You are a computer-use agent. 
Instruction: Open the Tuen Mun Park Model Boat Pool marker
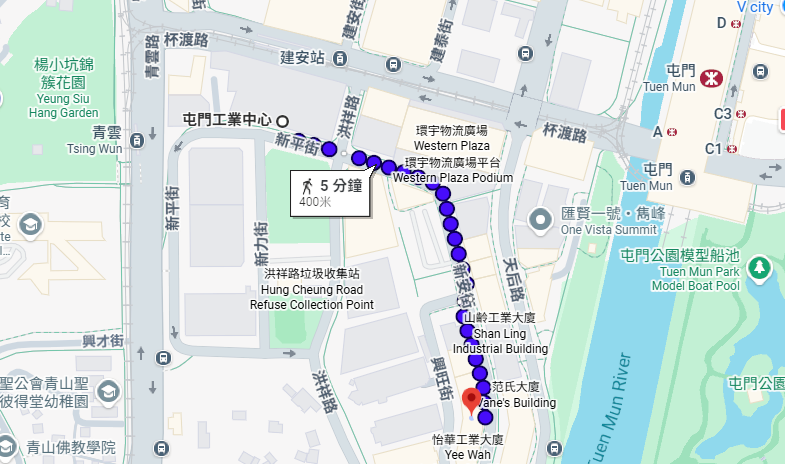point(760,267)
